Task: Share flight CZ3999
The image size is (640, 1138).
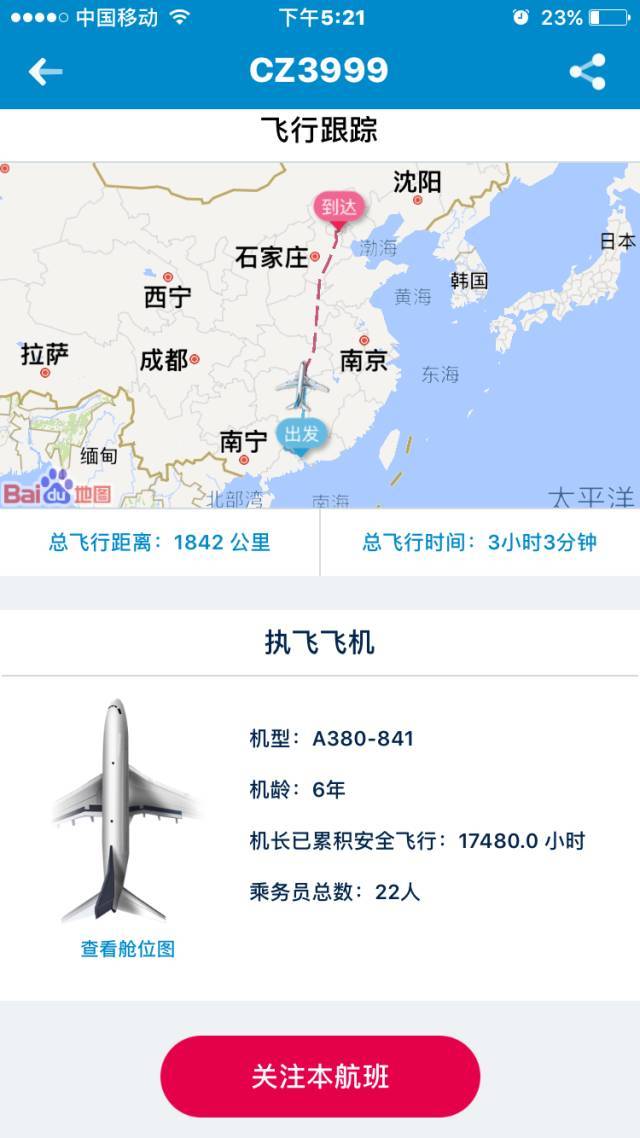Action: click(587, 71)
